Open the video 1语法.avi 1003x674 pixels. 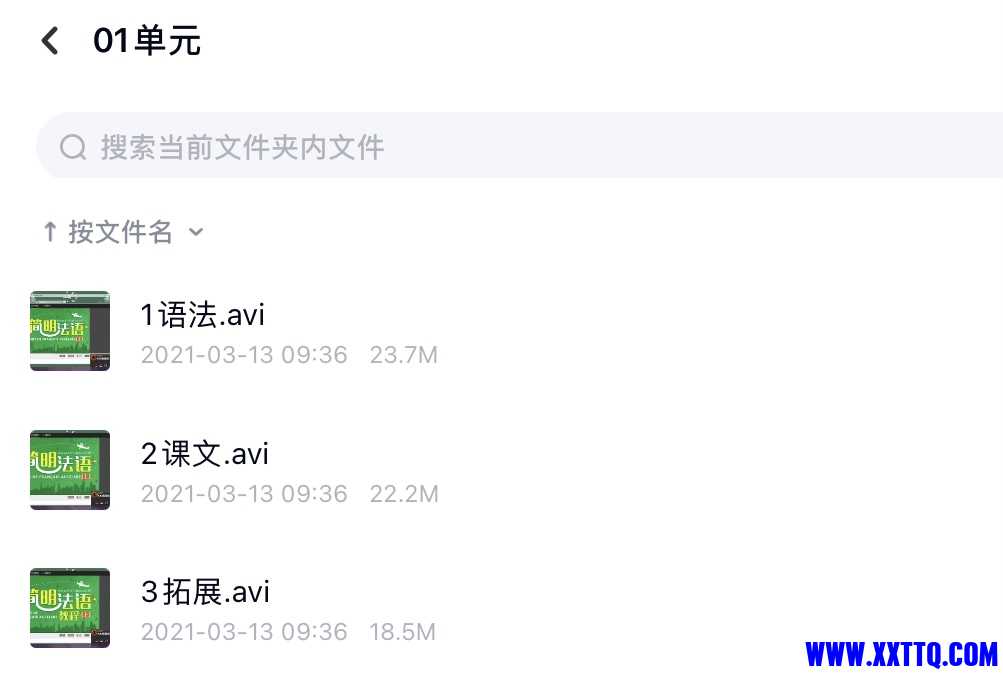203,316
